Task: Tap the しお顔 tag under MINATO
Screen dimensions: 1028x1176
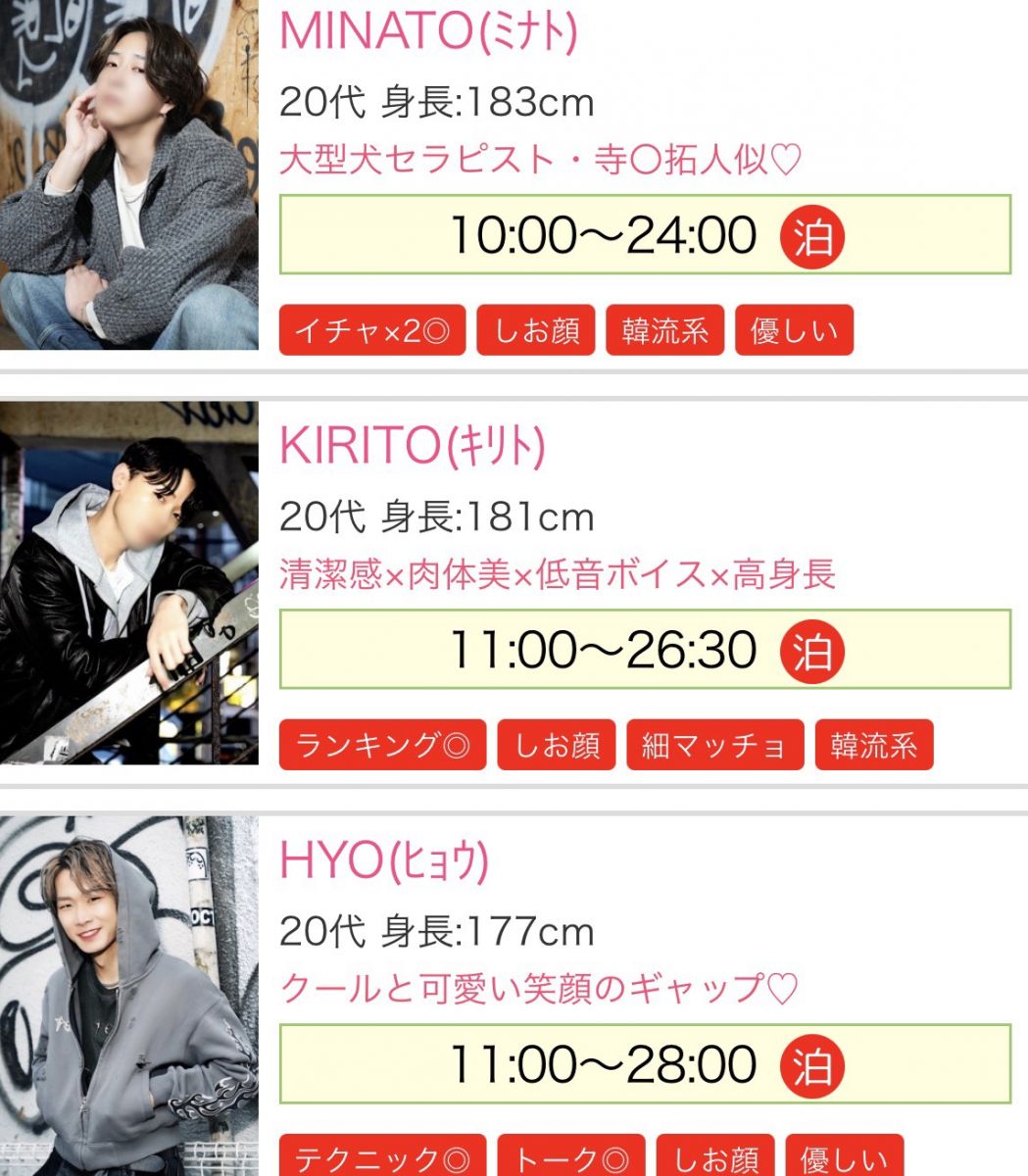Action: tap(536, 330)
